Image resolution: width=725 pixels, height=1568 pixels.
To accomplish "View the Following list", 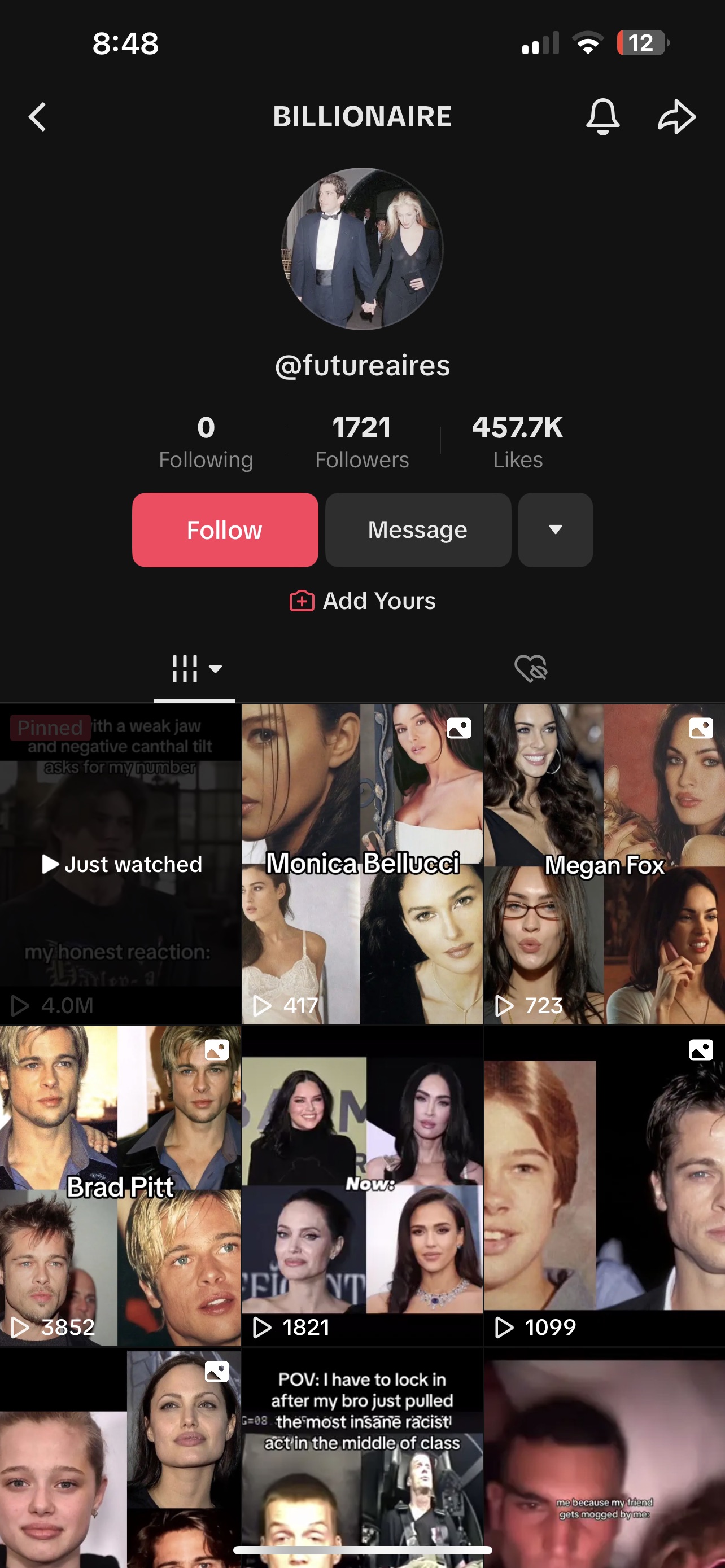I will 206,442.
